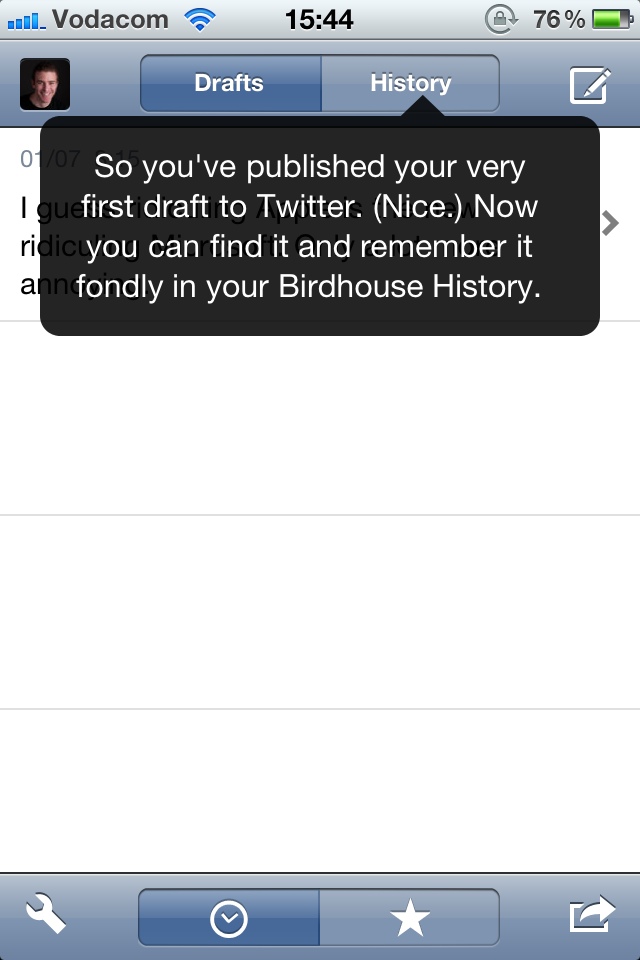This screenshot has height=960, width=640.
Task: Tap the share export icon
Action: 591,916
